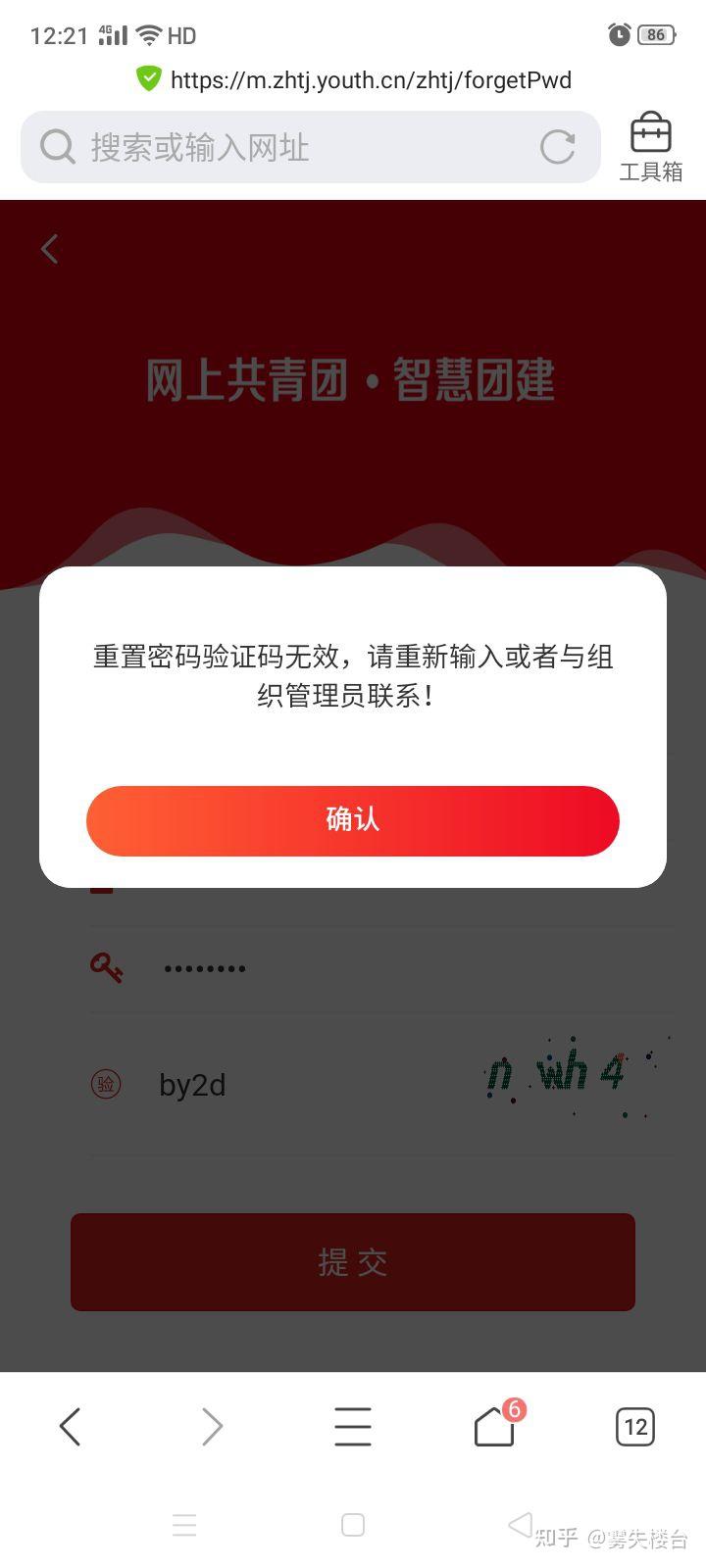Screen dimensions: 706x1568
Task: Open the 工具箱 toolbox
Action: tap(650, 147)
